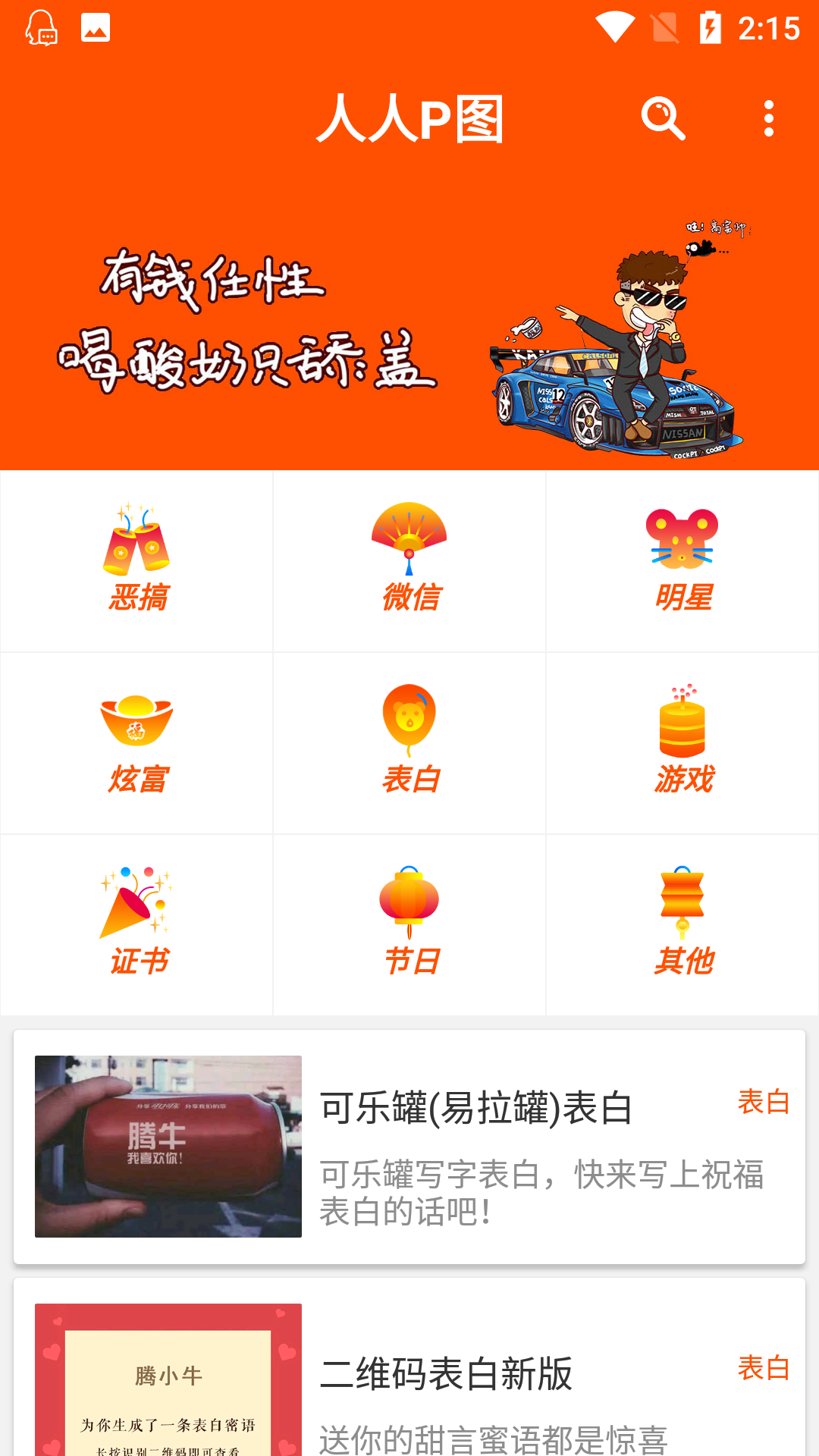
Task: Browse the 明星 category
Action: coord(682,561)
